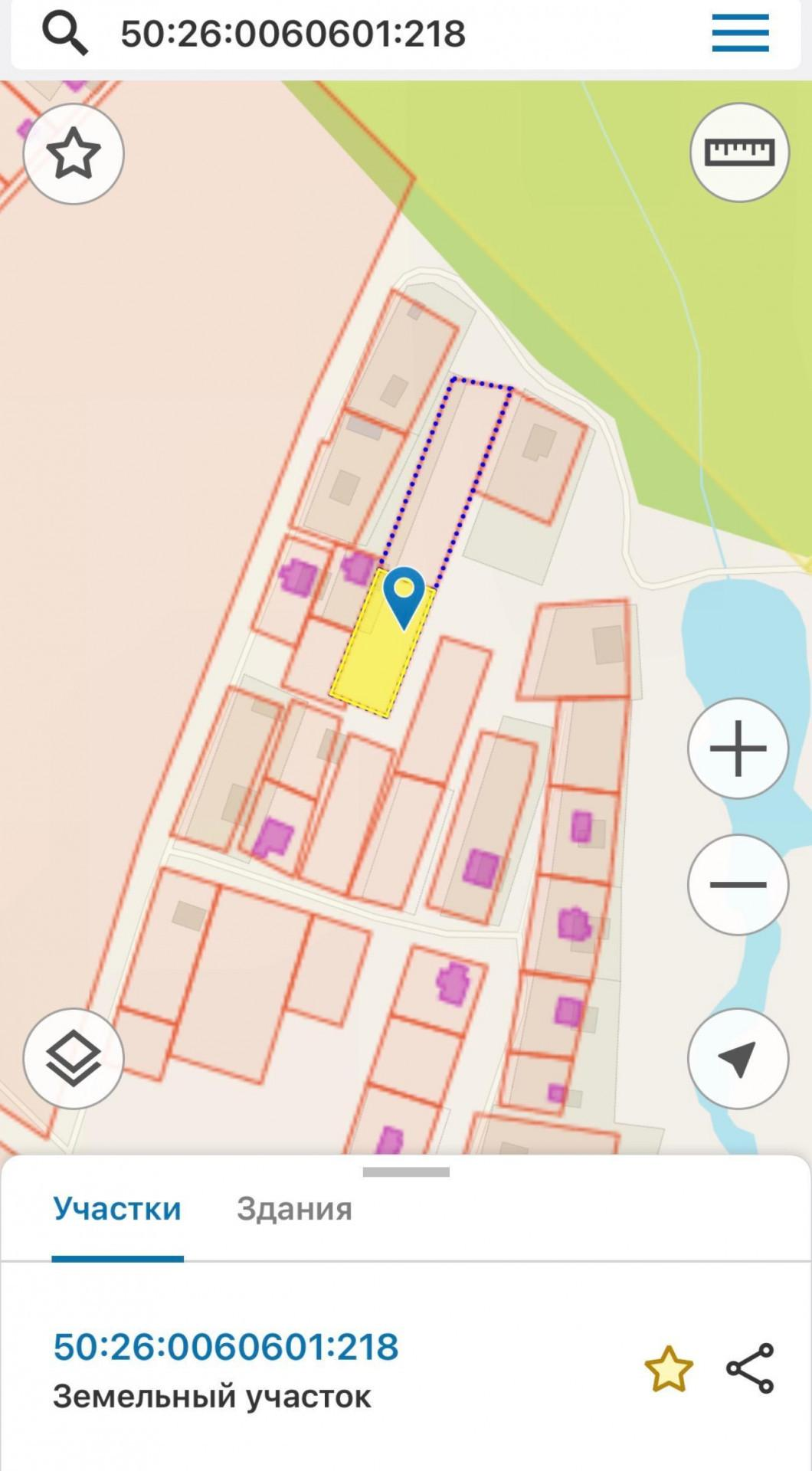
Task: Select the Участки tab
Action: (x=117, y=1209)
